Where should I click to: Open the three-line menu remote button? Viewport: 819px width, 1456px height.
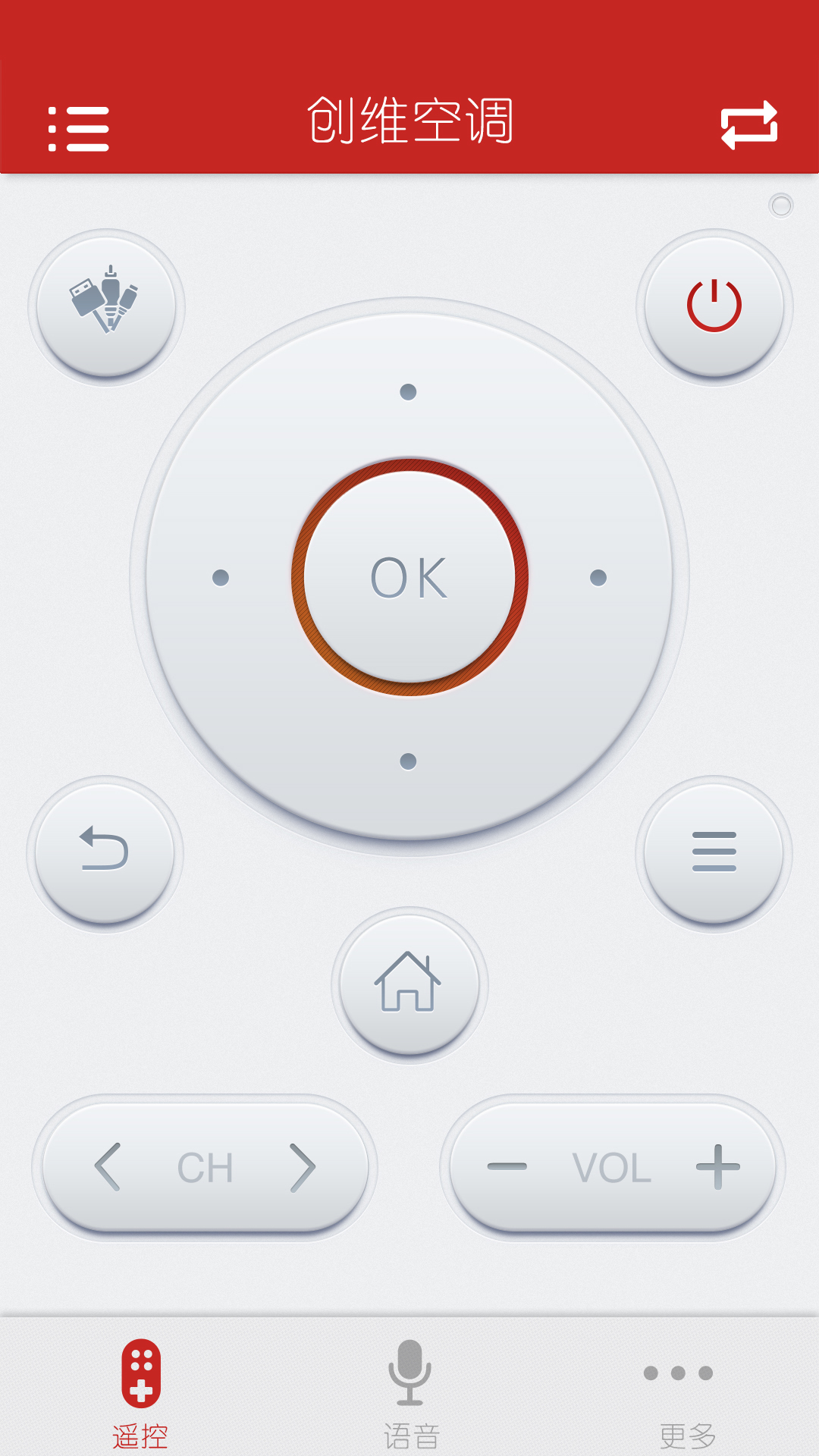714,852
